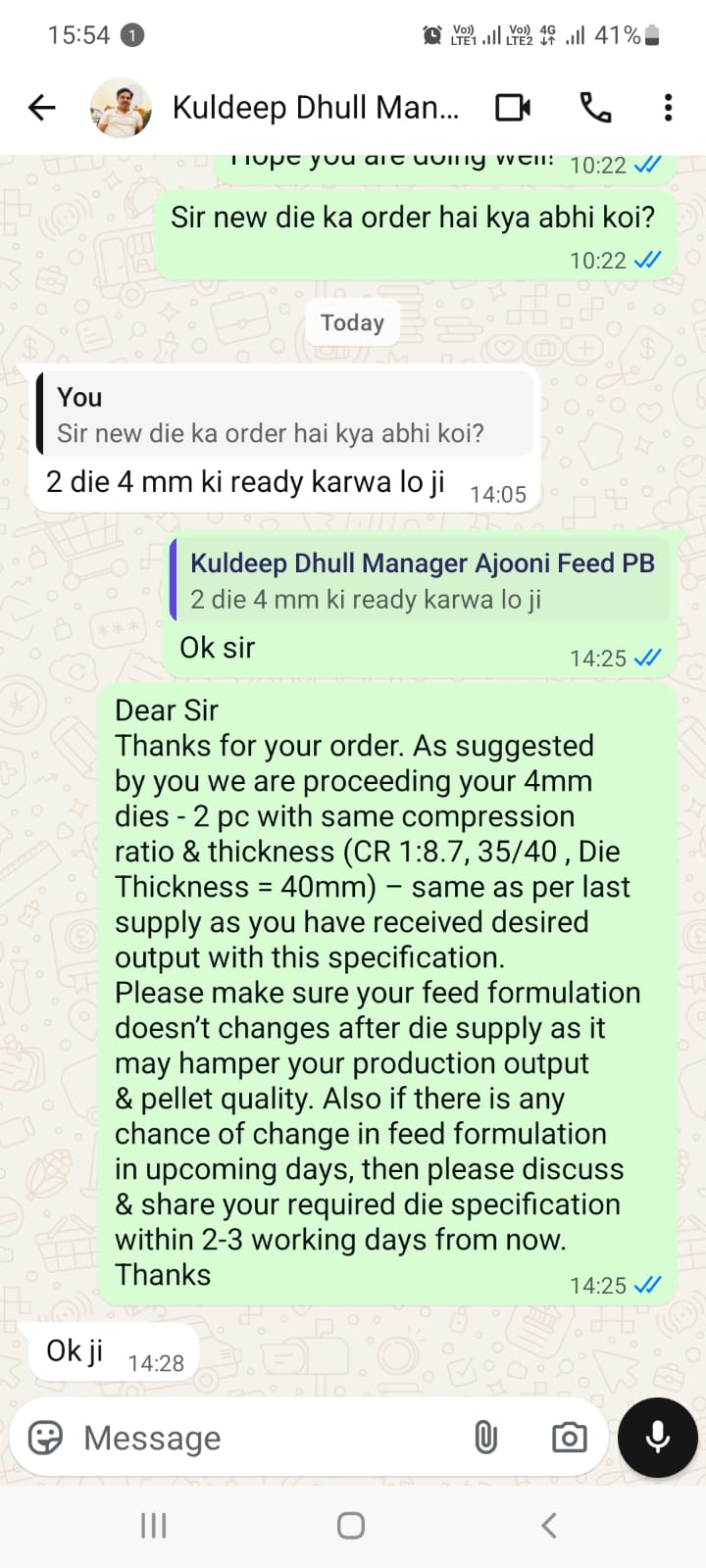706x1568 pixels.
Task: Start a video call with Kuldeep Dhull
Action: (513, 108)
